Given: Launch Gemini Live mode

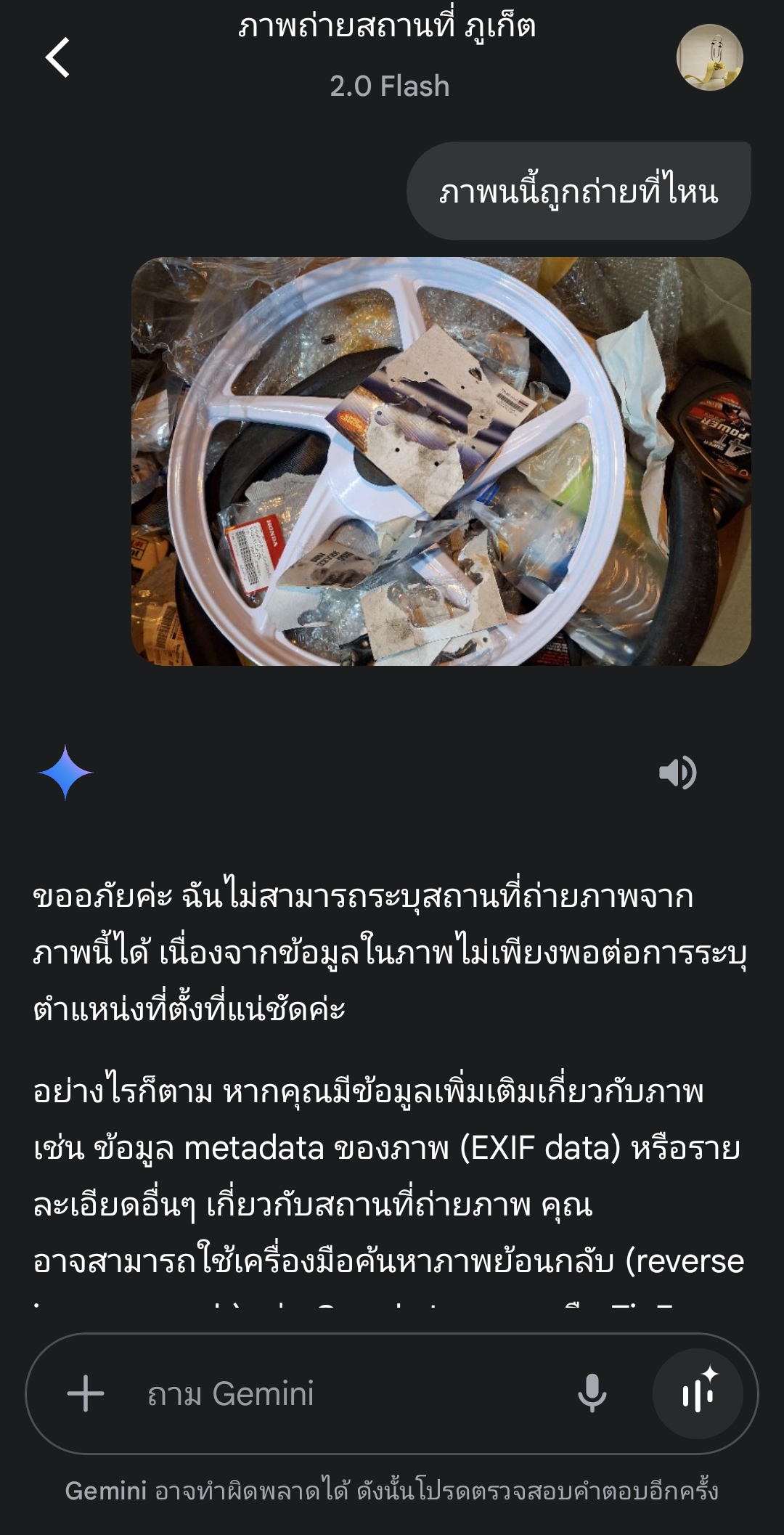Looking at the screenshot, I should tap(698, 1393).
